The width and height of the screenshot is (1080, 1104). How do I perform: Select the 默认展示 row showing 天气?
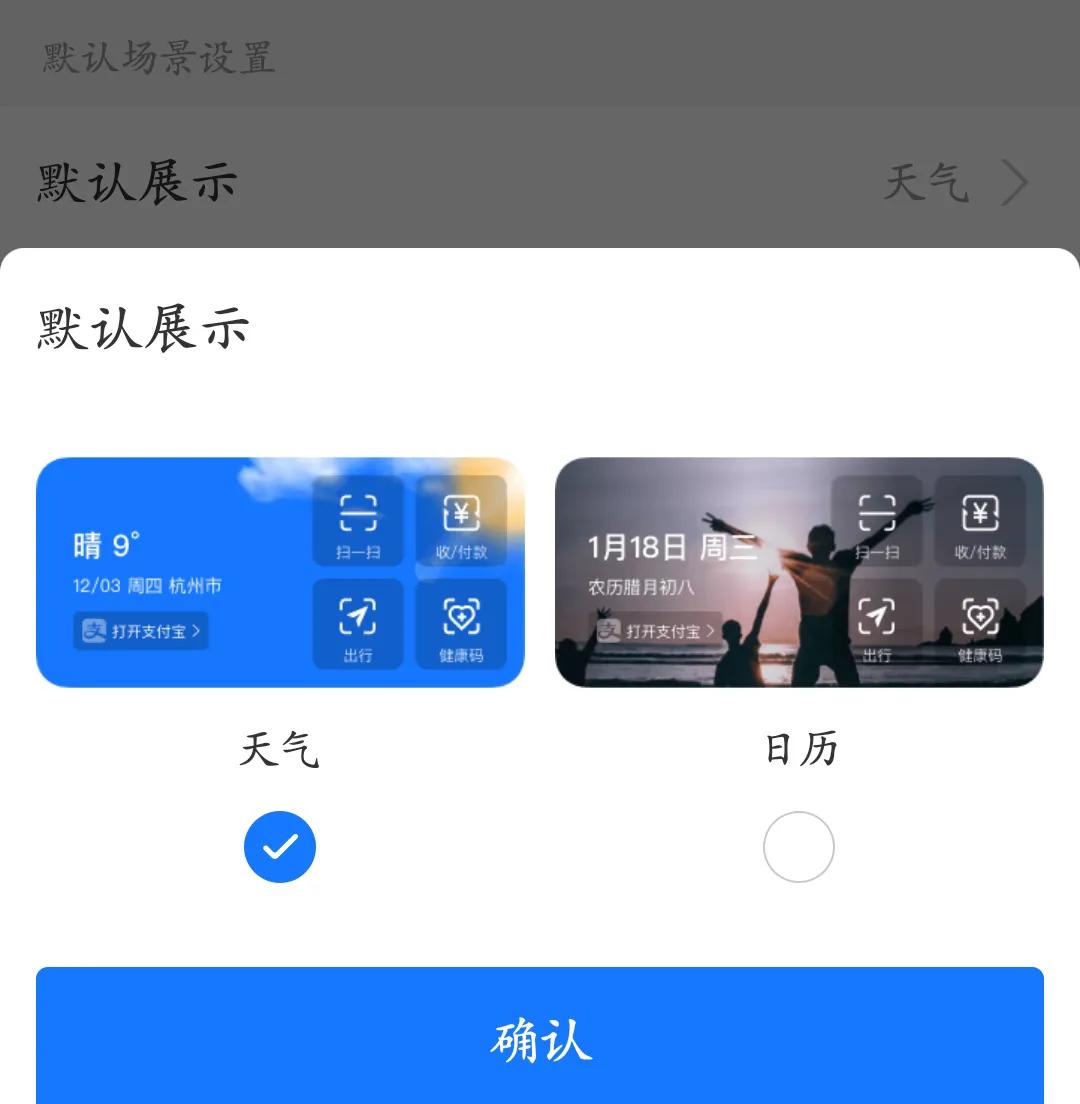[x=540, y=183]
